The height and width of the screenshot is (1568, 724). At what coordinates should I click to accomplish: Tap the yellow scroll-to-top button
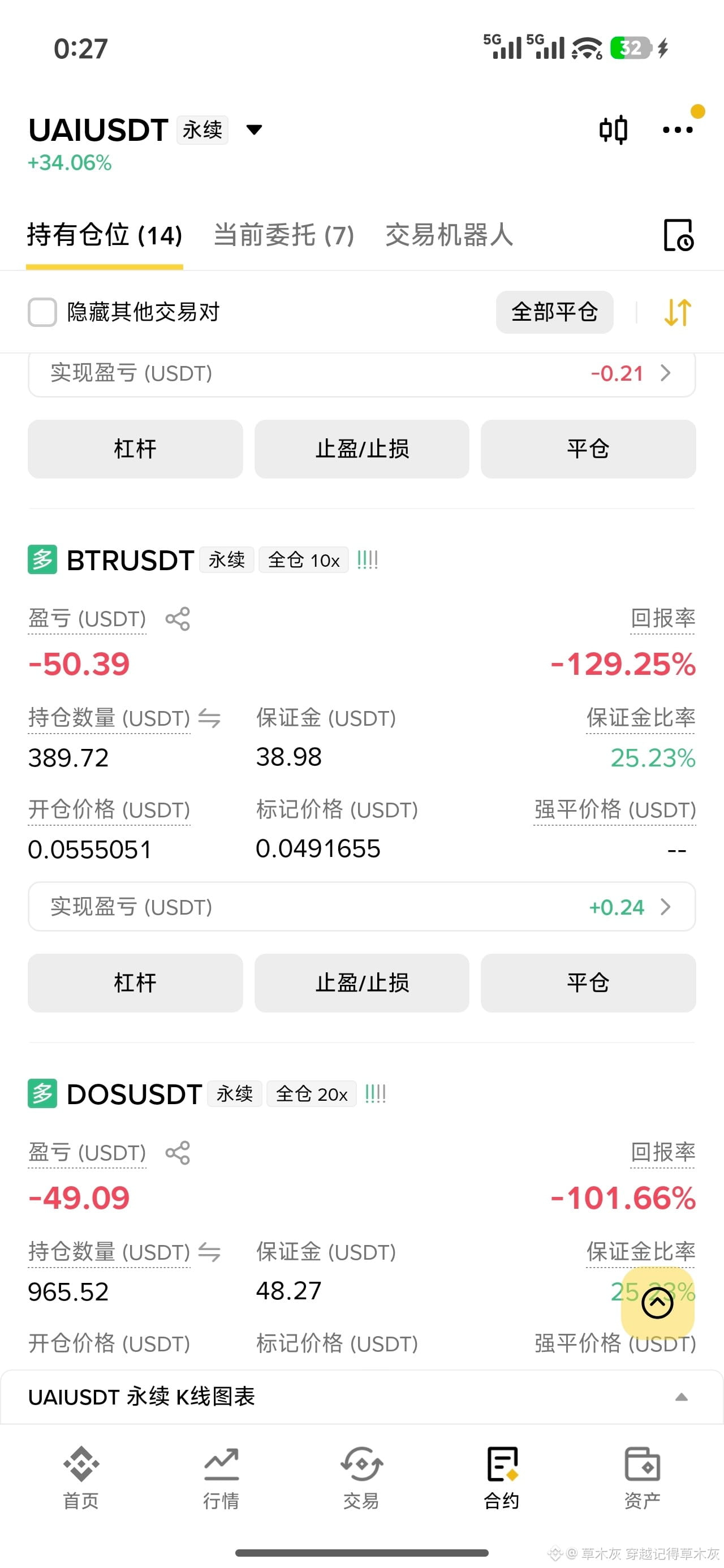[658, 1303]
